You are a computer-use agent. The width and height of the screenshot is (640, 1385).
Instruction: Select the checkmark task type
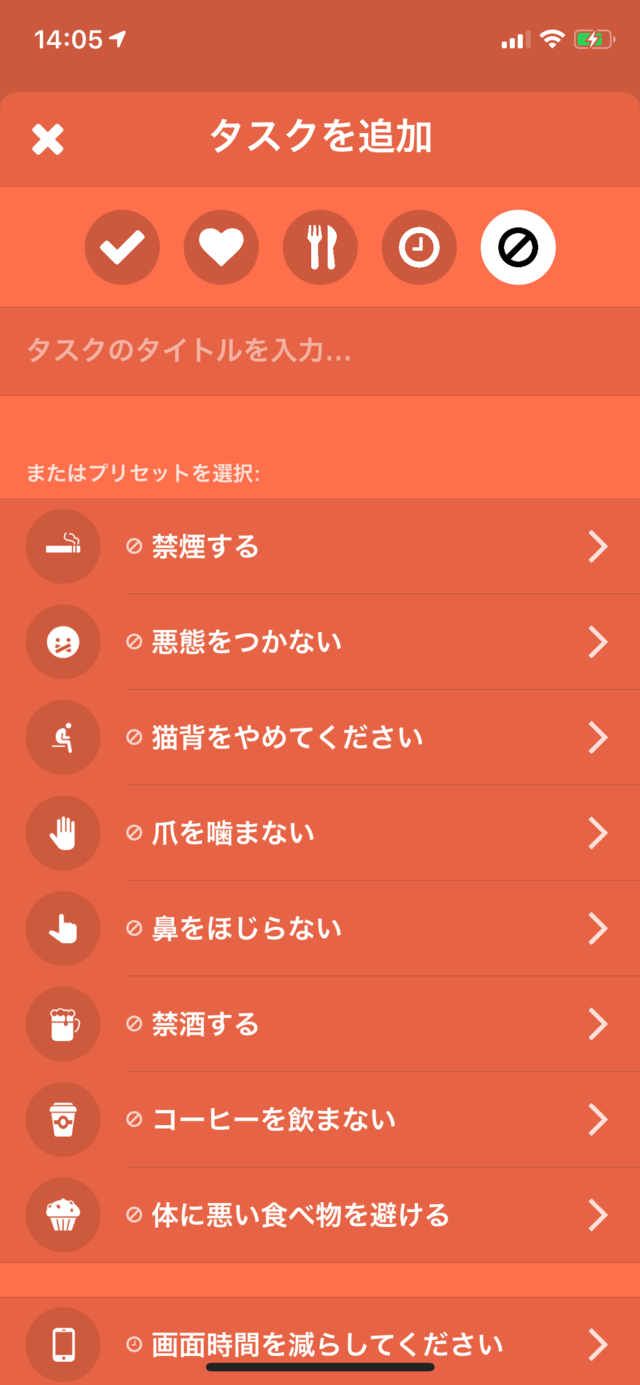[122, 247]
